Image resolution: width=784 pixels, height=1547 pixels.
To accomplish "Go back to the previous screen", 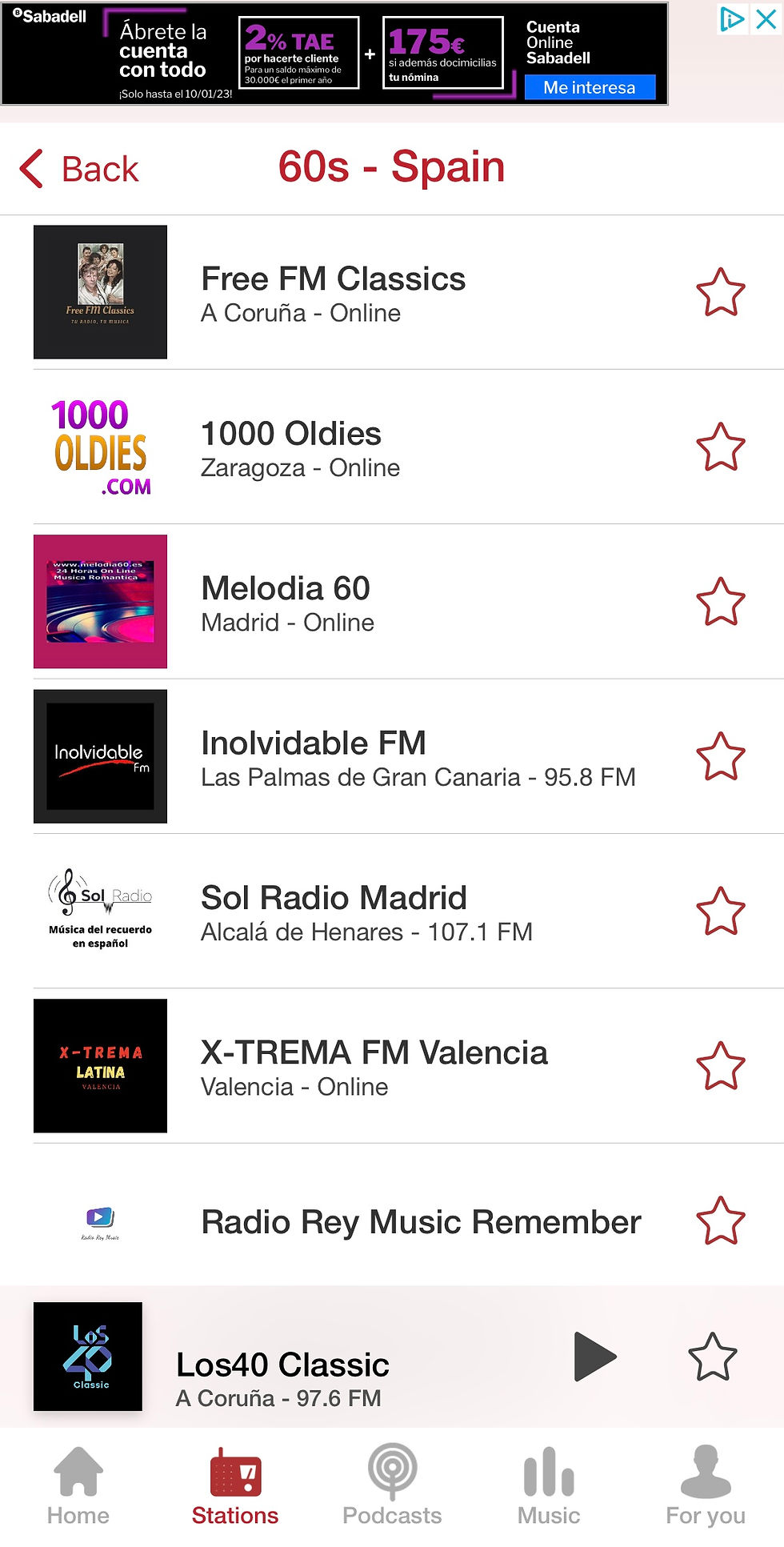I will click(x=78, y=169).
